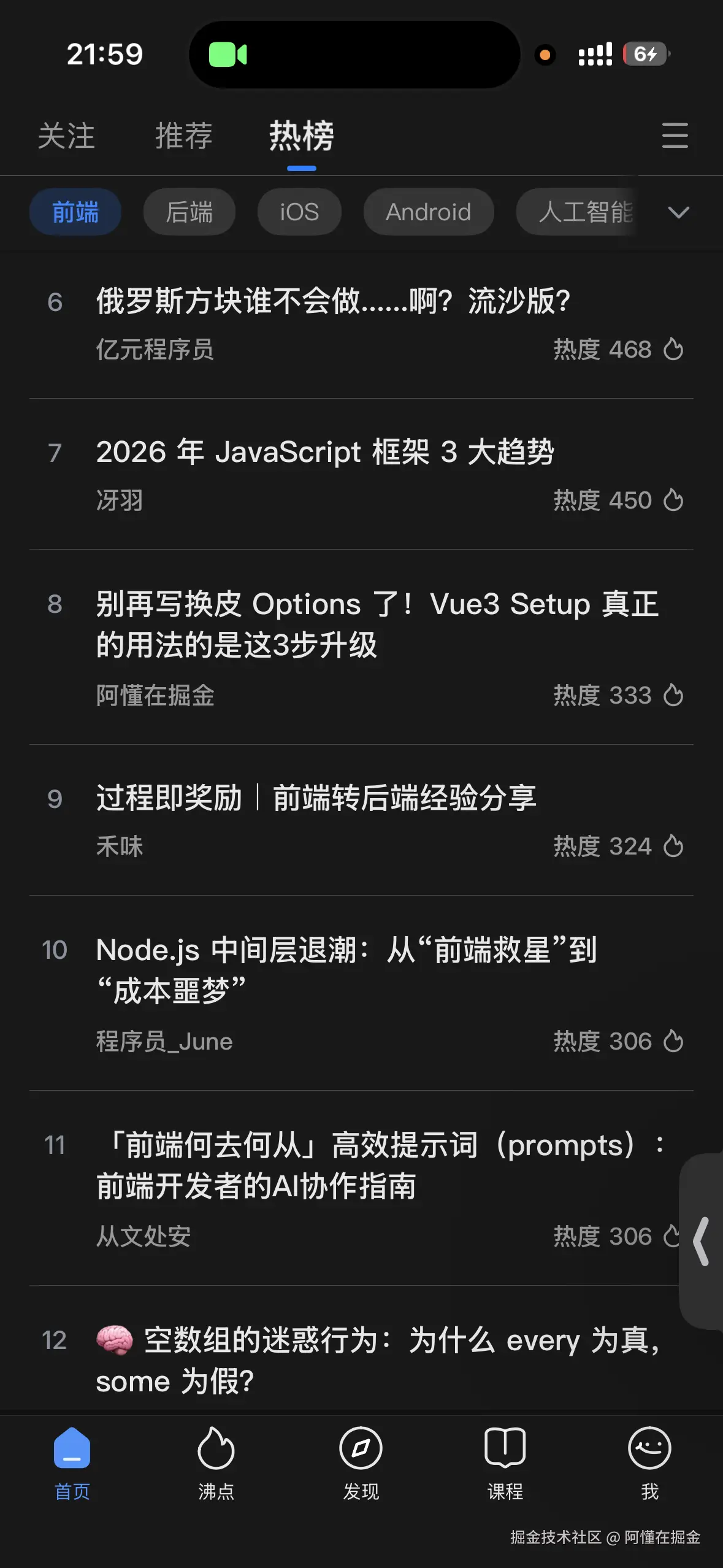Viewport: 723px width, 1568px height.
Task: Open the 推荐 tab
Action: (x=184, y=136)
